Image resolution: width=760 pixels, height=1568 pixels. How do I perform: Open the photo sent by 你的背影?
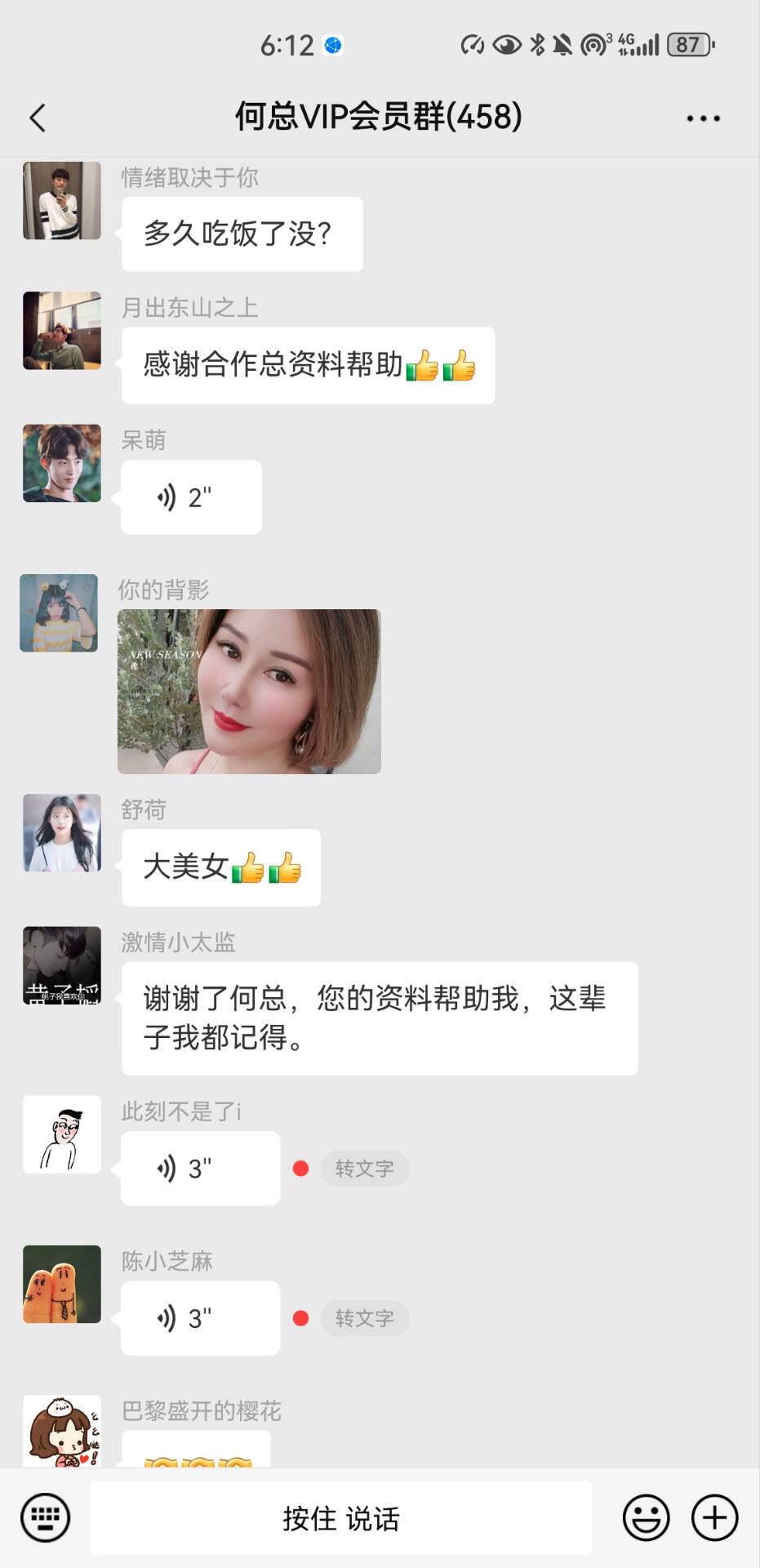(249, 692)
